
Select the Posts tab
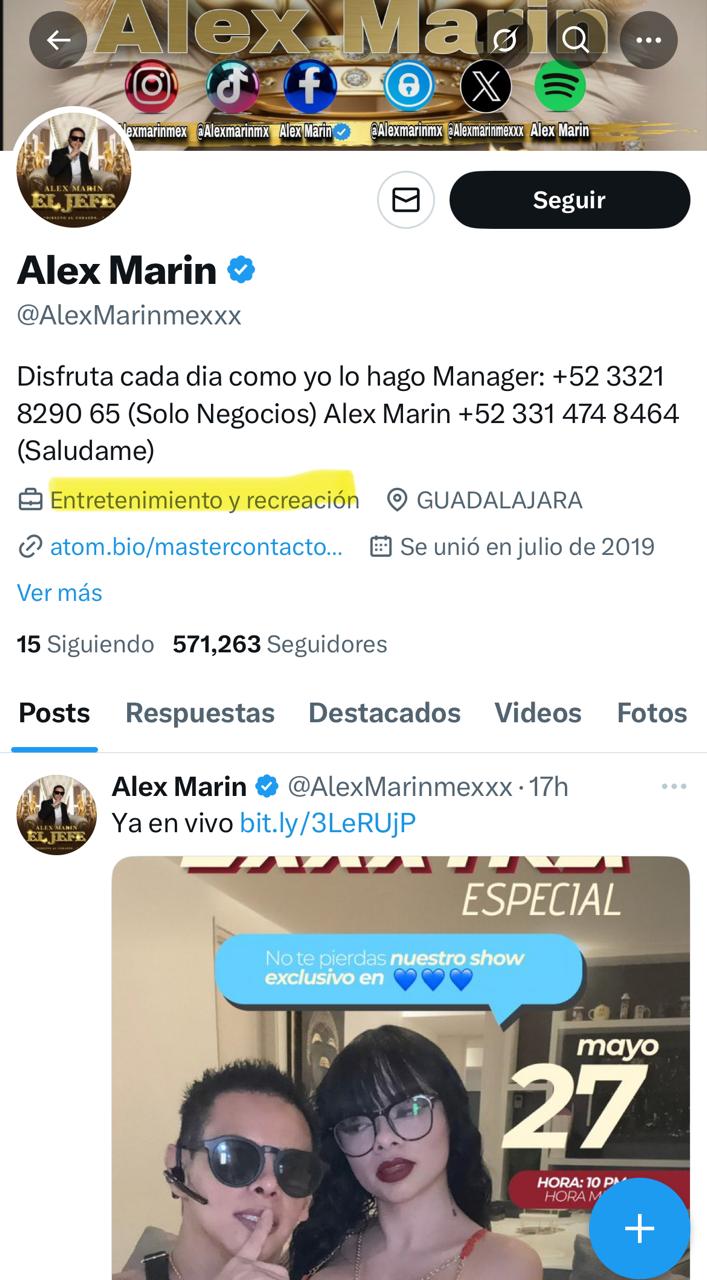55,713
